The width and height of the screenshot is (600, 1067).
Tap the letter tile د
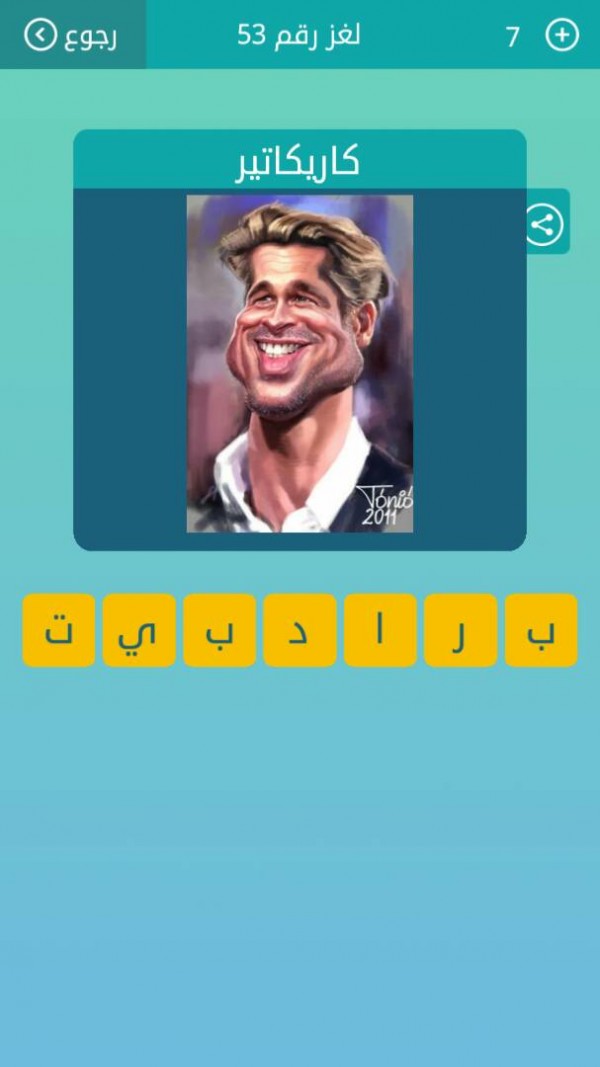[x=299, y=631]
